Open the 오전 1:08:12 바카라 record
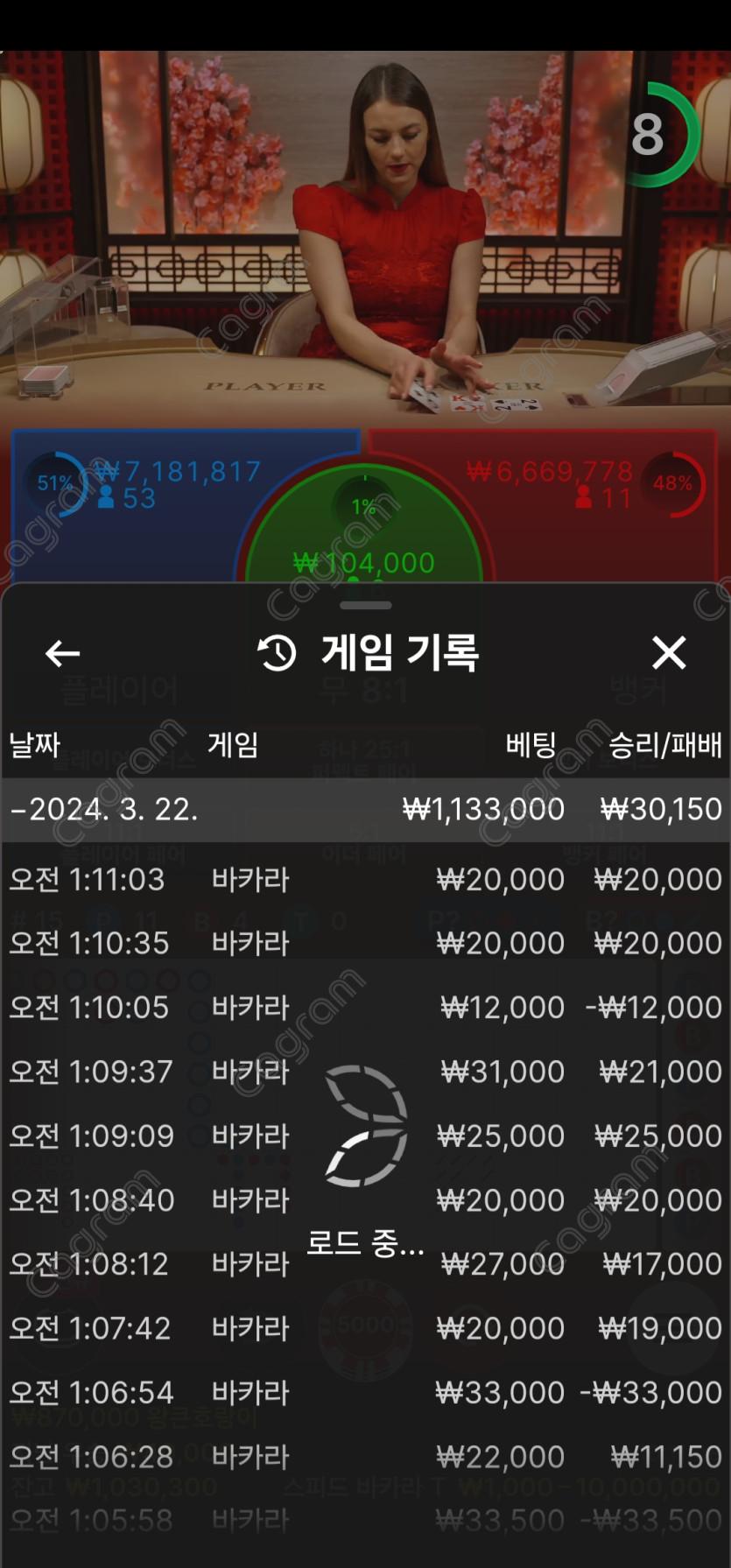The width and height of the screenshot is (731, 1568). tap(364, 1263)
